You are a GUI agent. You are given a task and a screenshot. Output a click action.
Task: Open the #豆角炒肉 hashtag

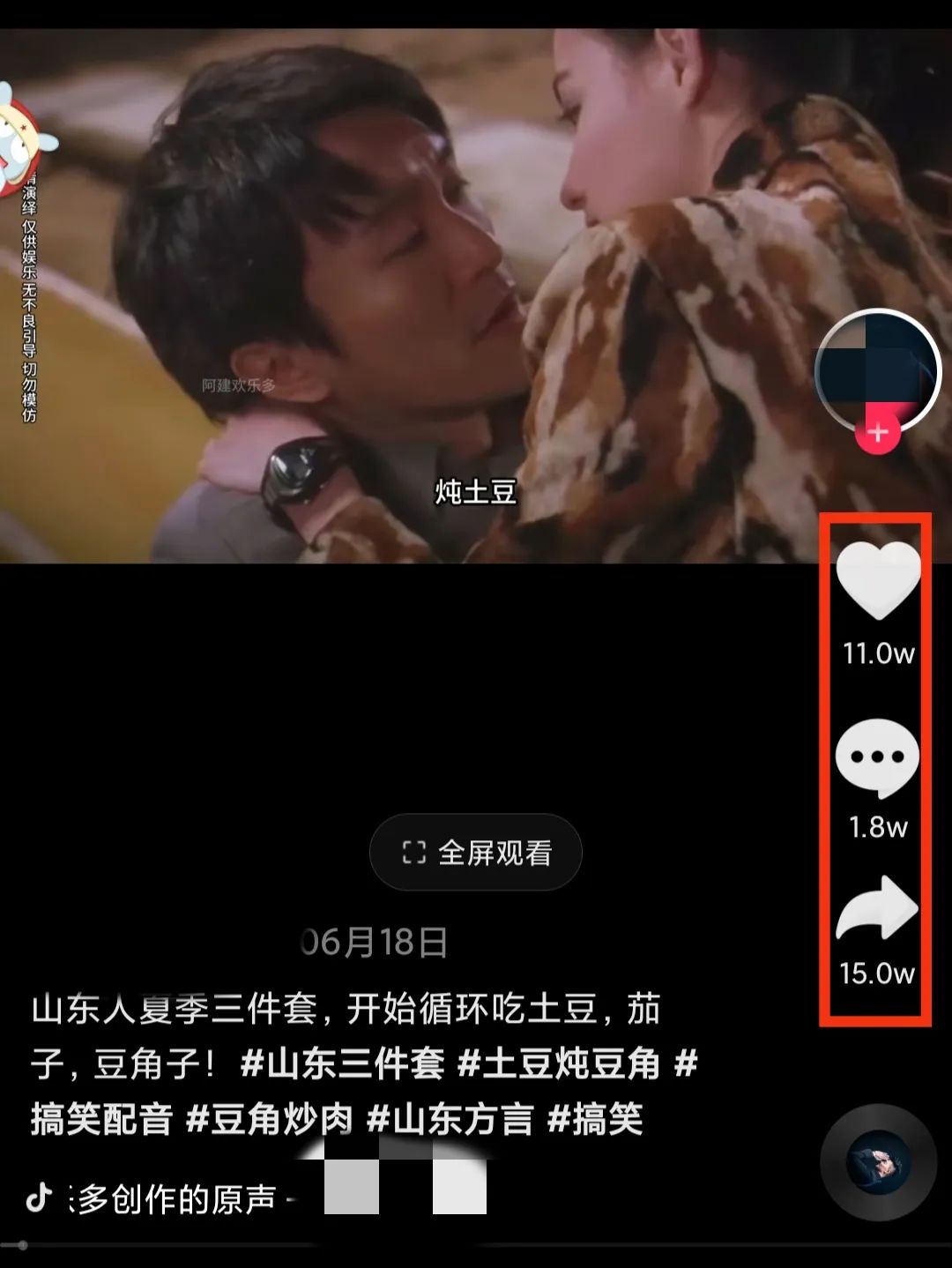pos(270,1120)
